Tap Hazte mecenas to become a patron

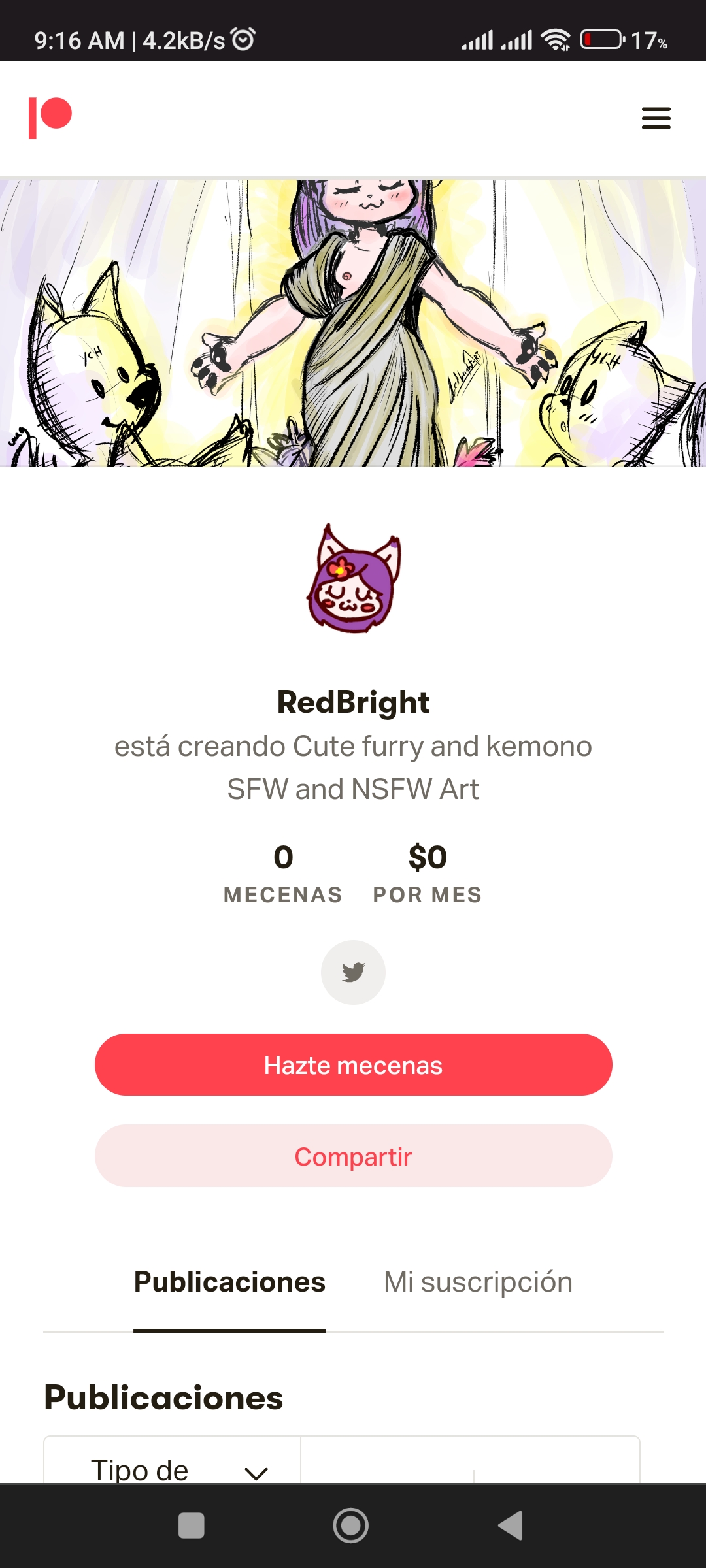[353, 1065]
